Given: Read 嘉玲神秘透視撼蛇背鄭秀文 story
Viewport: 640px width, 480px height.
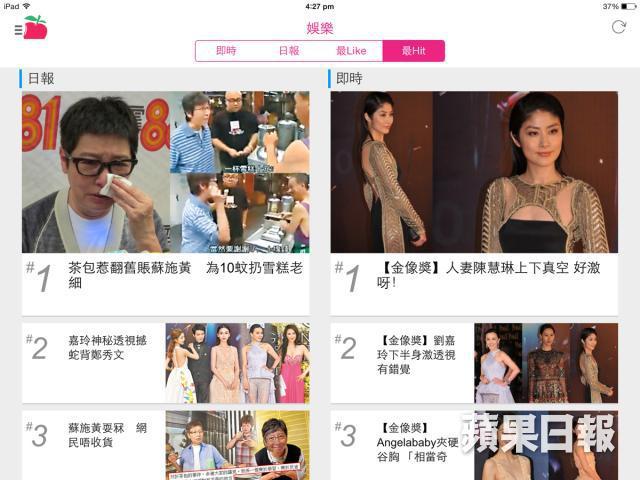Looking at the screenshot, I should tap(165, 362).
